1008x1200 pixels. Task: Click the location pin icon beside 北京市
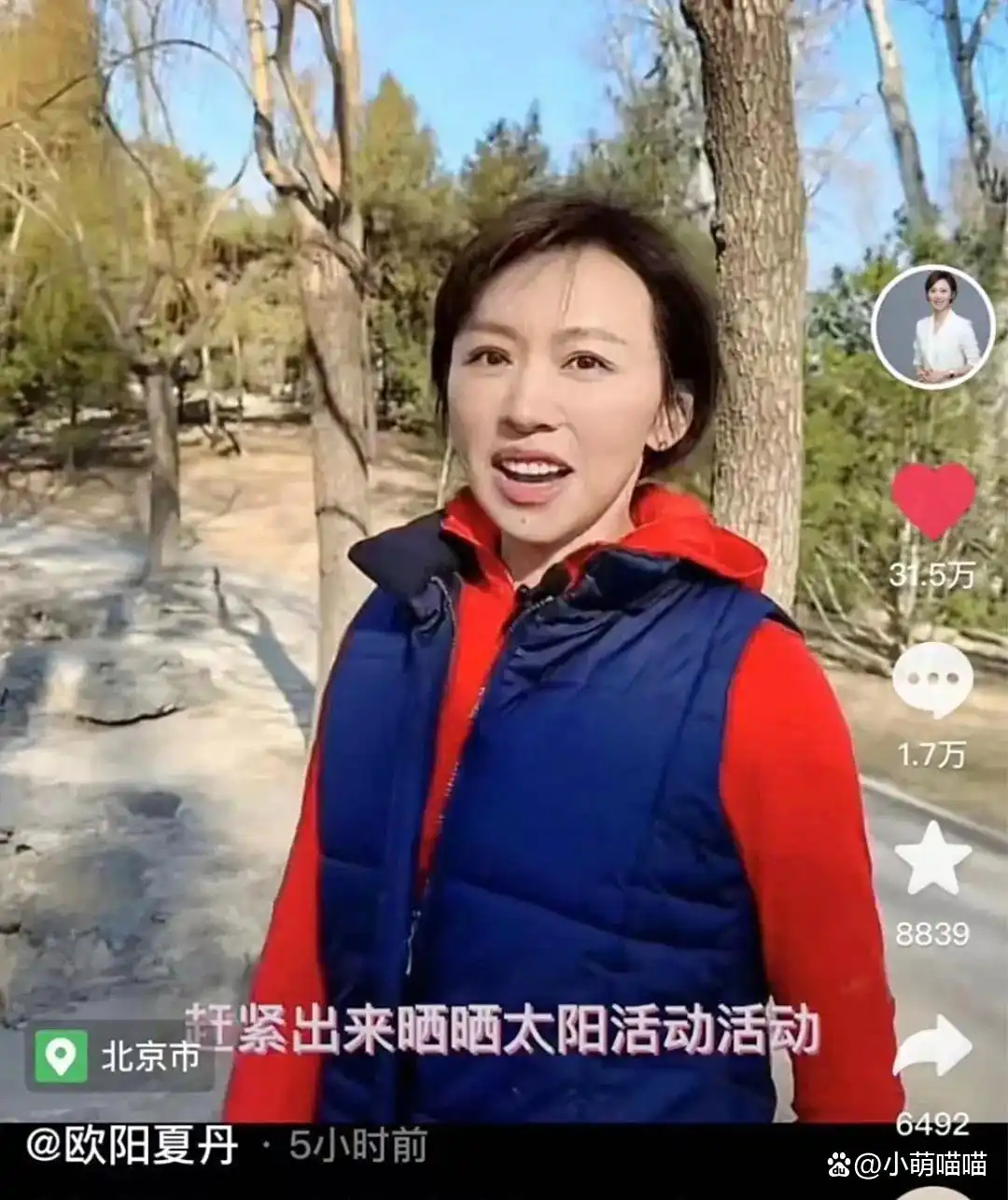coord(63,1054)
